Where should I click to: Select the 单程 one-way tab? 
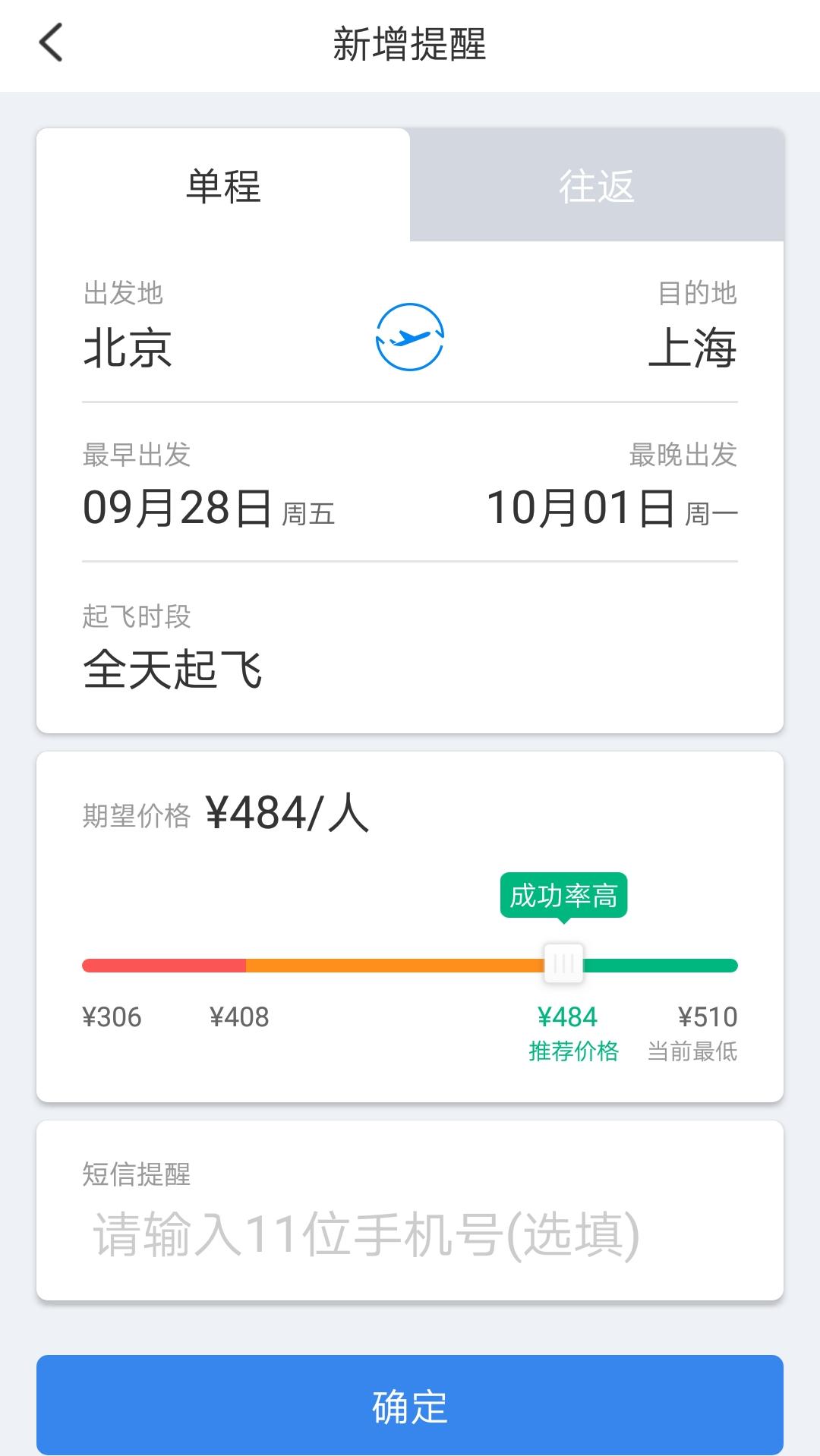(222, 186)
